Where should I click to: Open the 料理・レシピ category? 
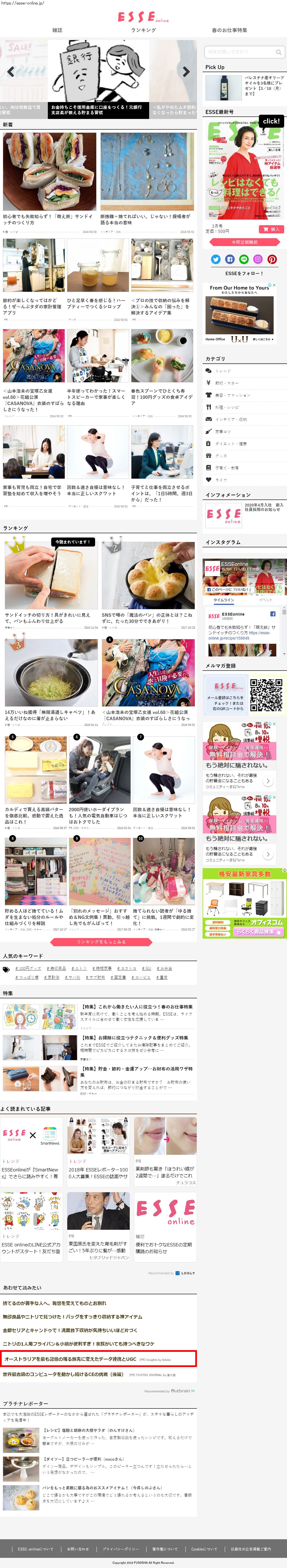[227, 407]
